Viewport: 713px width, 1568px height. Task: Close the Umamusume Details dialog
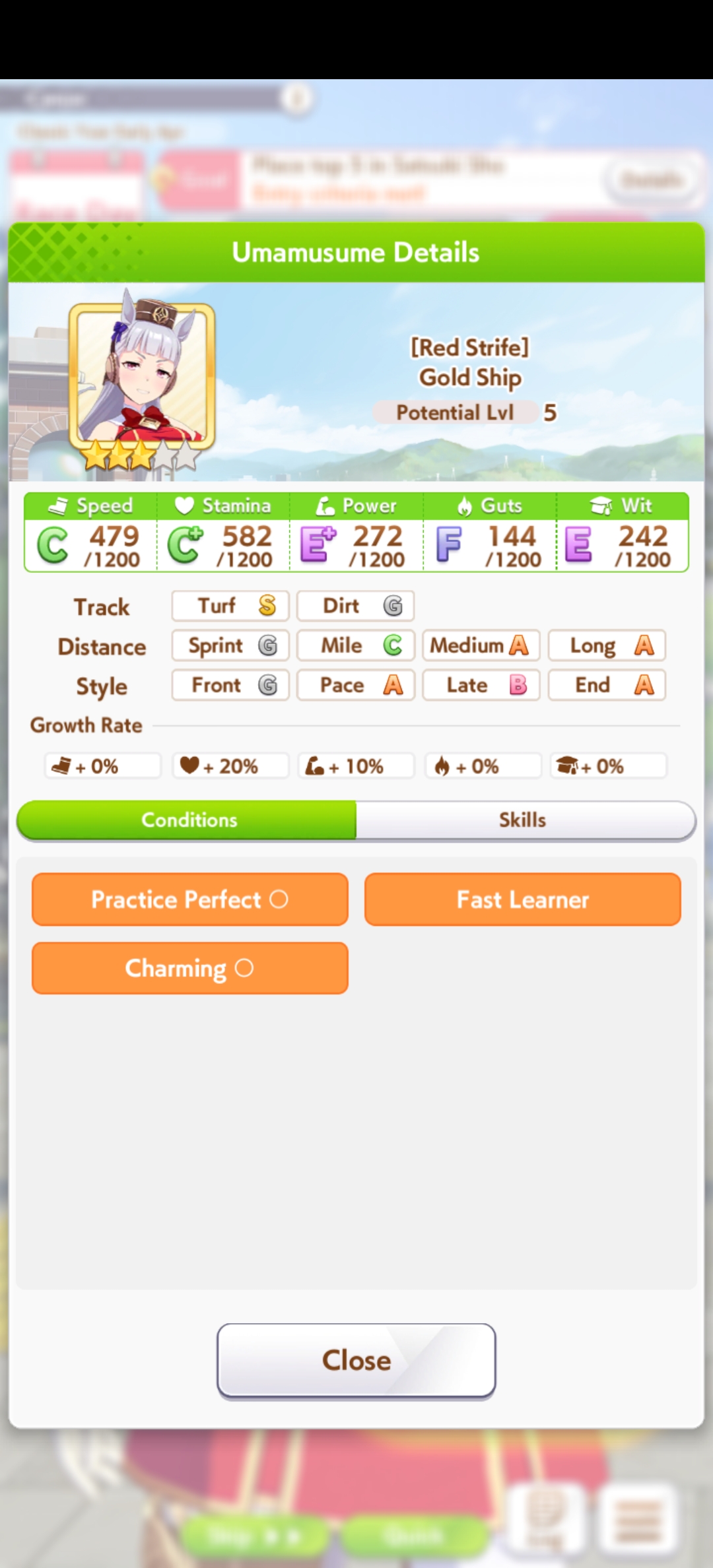point(356,1360)
